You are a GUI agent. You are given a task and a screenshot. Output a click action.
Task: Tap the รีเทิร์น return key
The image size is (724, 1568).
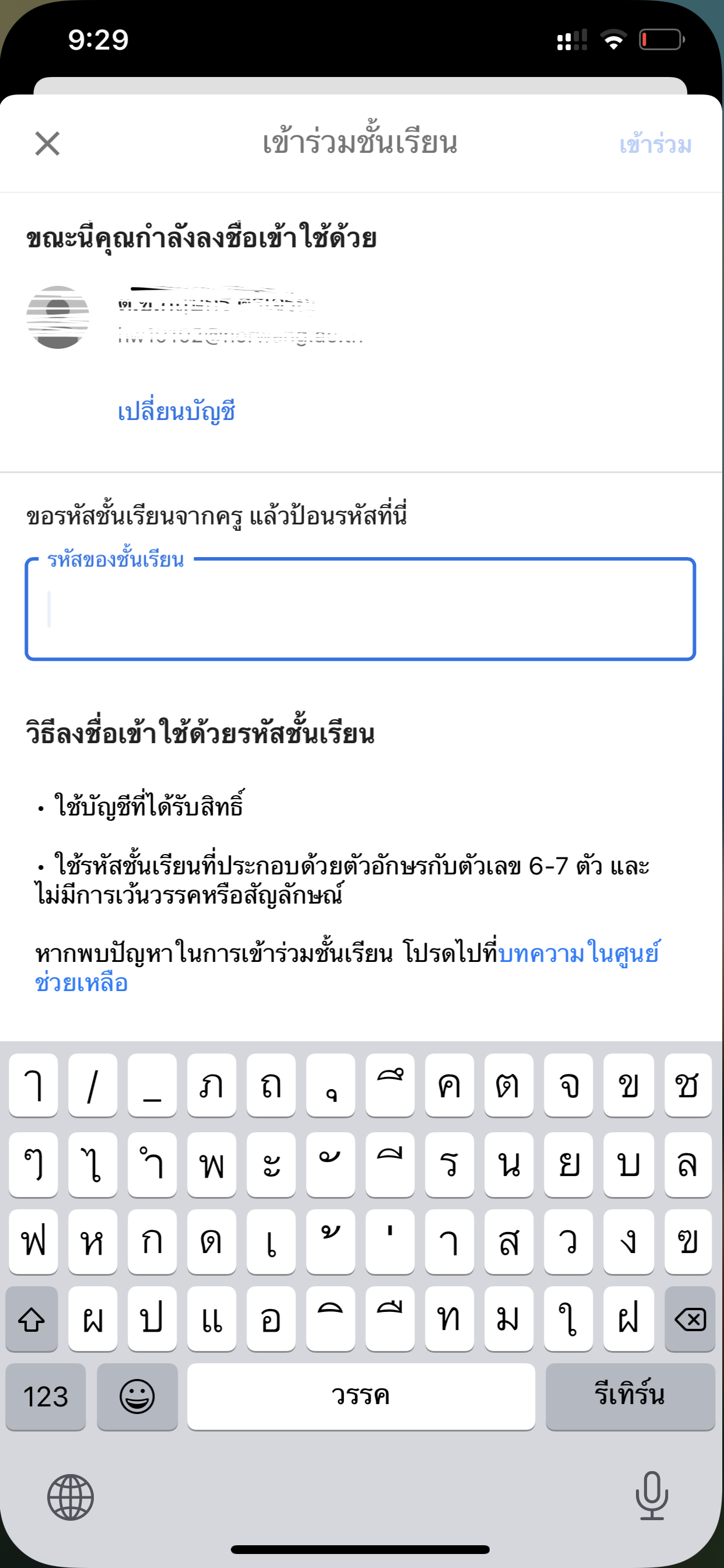coord(629,1397)
